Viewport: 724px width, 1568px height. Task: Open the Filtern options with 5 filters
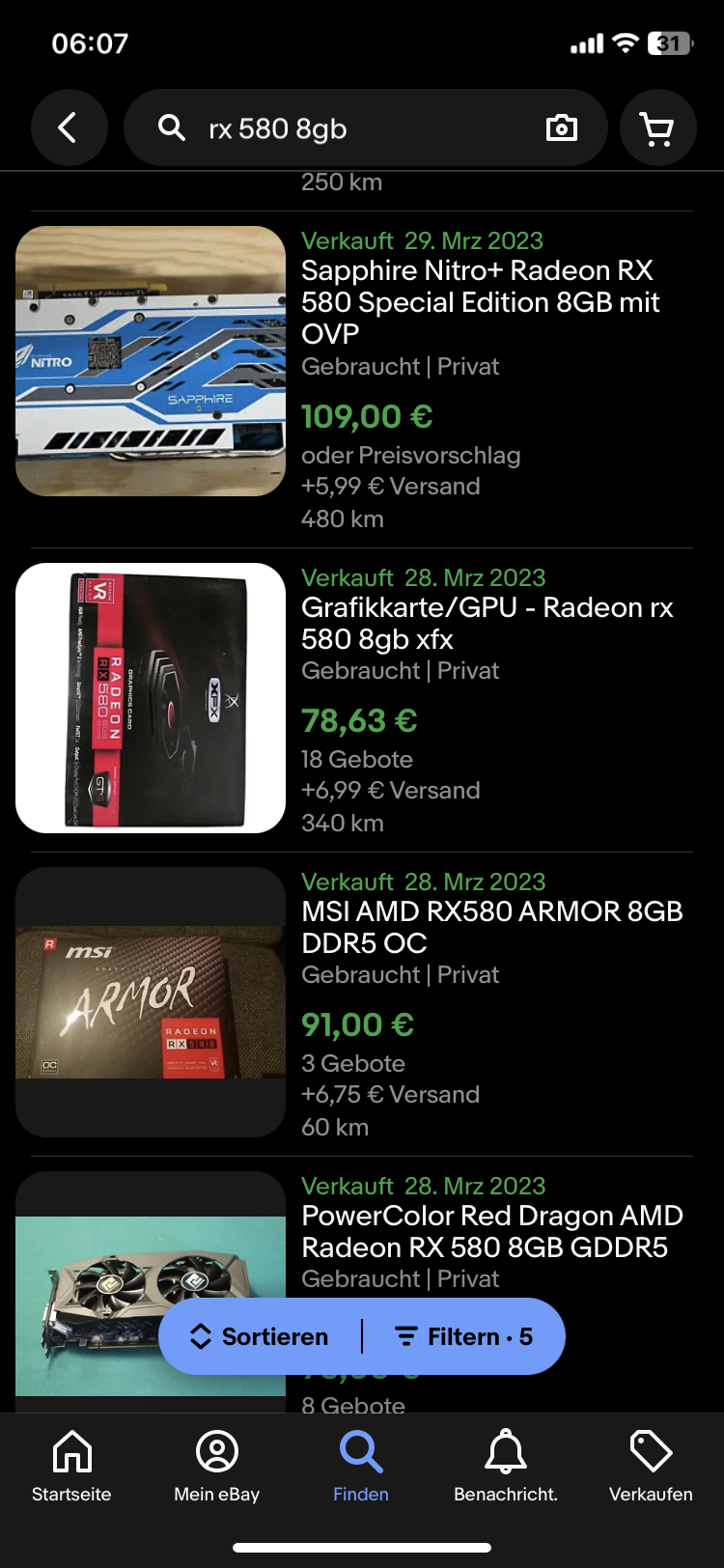click(x=464, y=1336)
